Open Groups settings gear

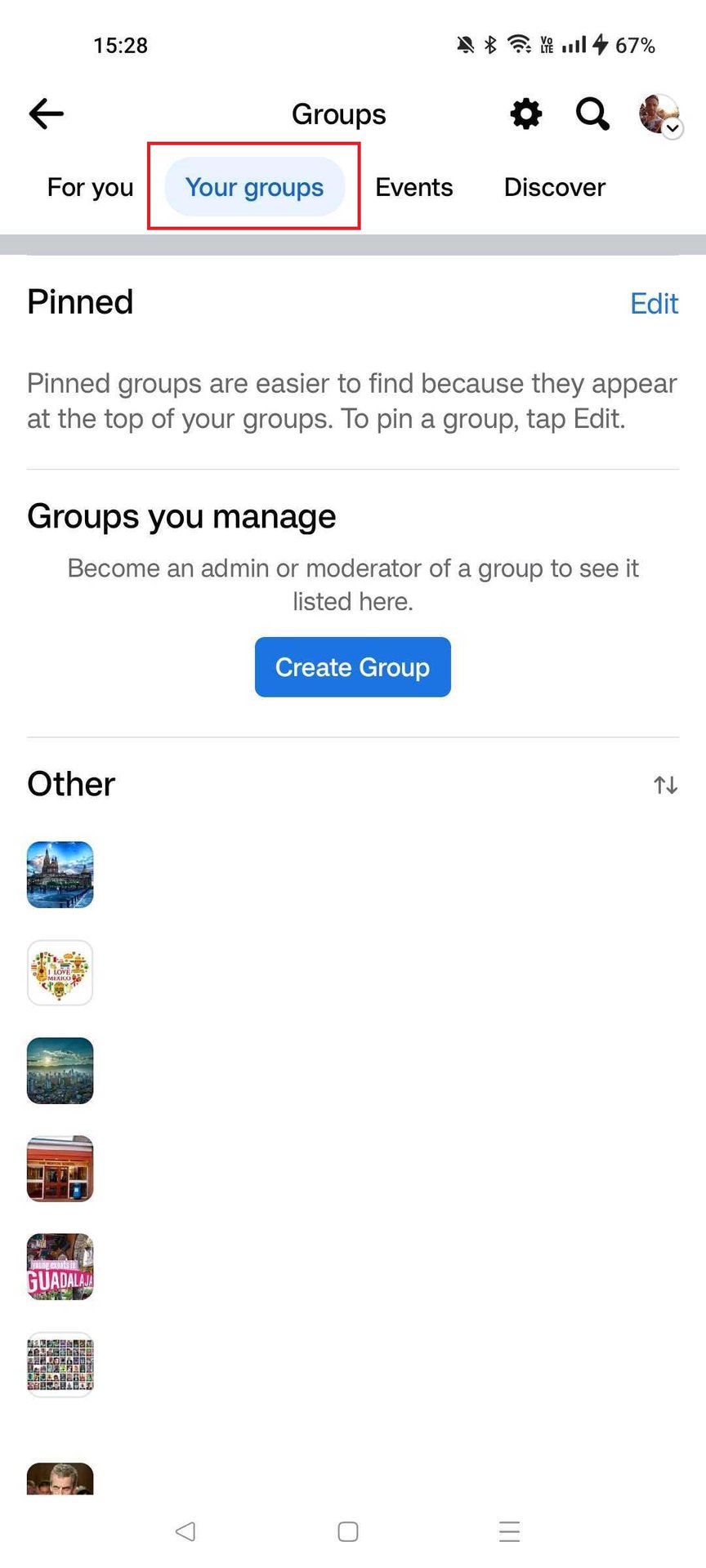pyautogui.click(x=526, y=114)
